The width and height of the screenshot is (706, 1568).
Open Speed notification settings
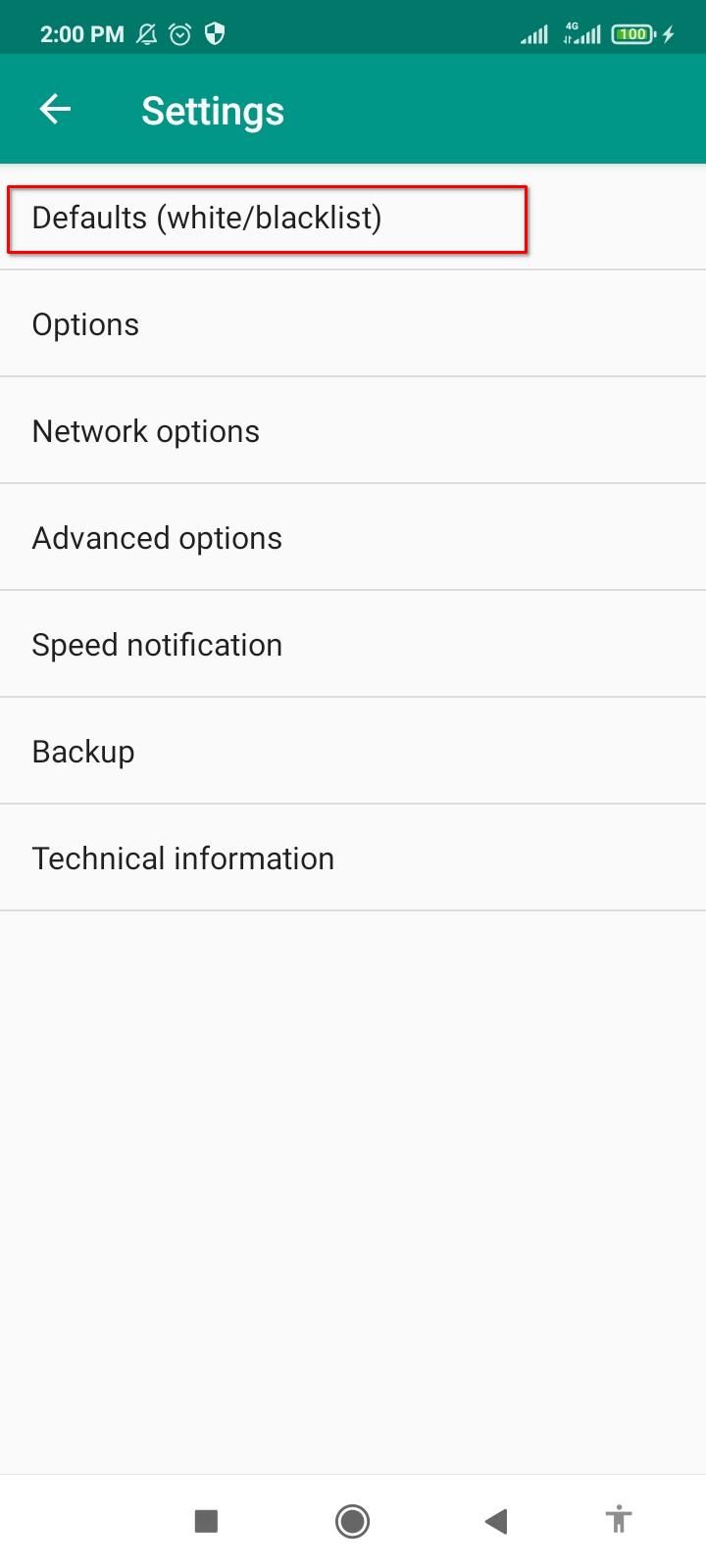pyautogui.click(x=353, y=644)
